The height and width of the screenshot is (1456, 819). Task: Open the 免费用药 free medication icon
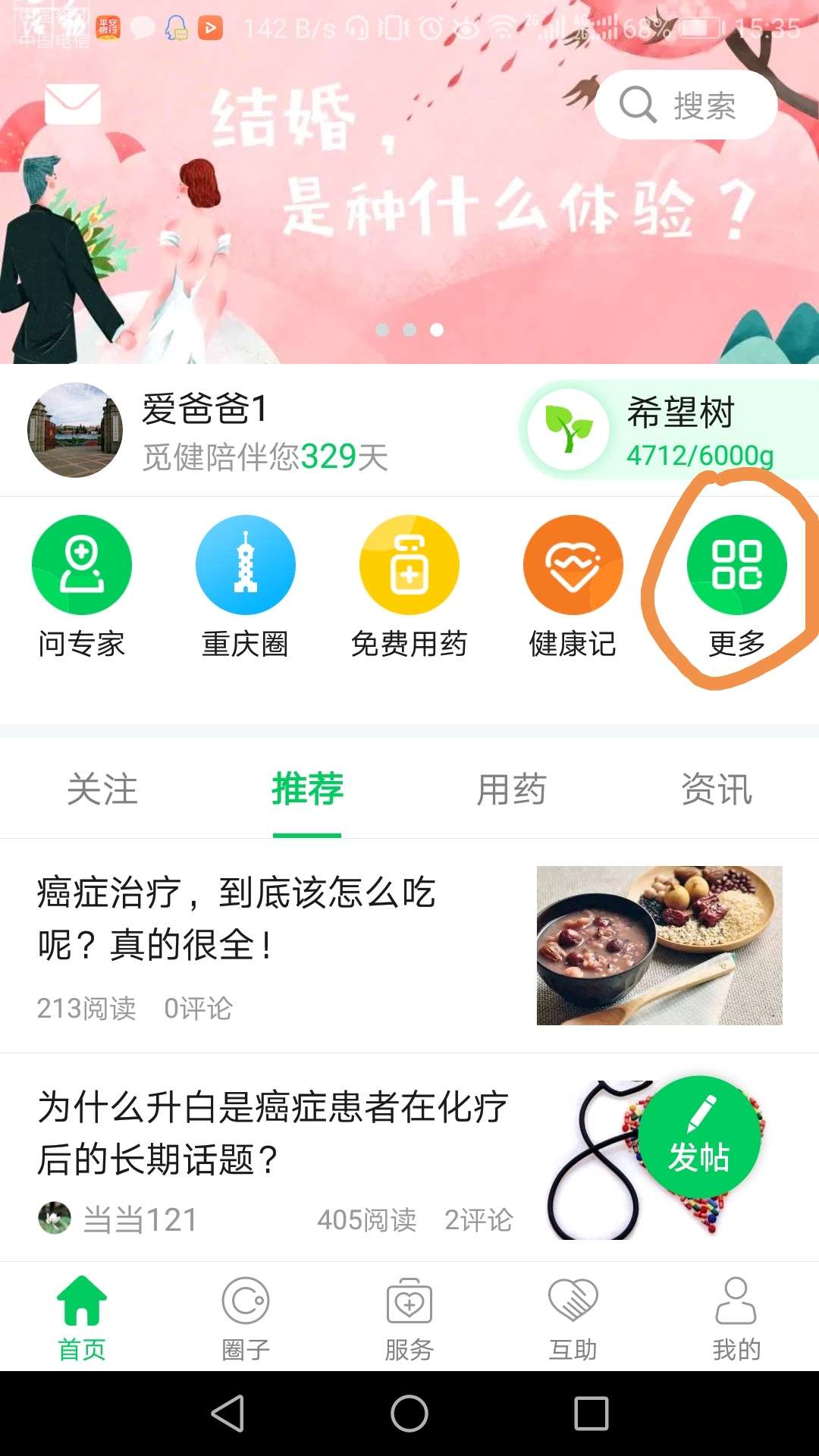pos(409,565)
